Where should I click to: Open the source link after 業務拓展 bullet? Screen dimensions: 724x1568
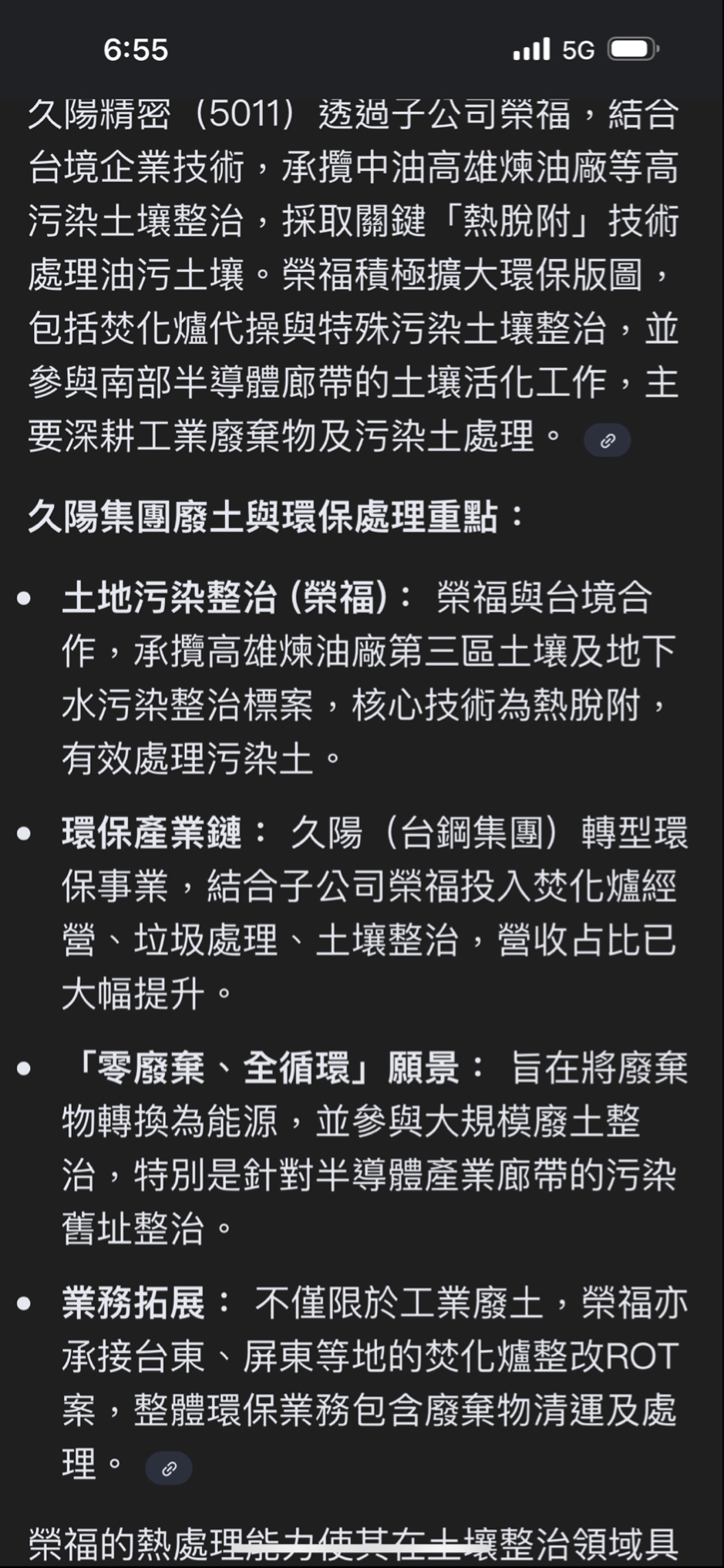click(168, 1468)
